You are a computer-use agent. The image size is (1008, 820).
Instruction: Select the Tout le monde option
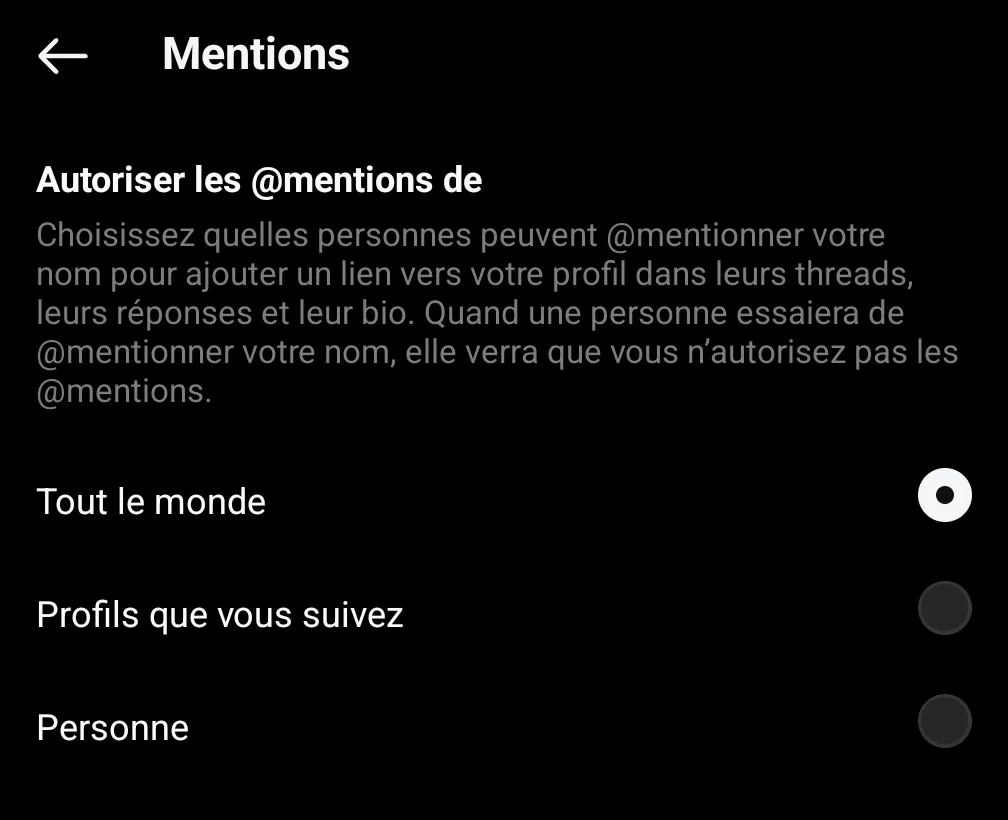[944, 495]
